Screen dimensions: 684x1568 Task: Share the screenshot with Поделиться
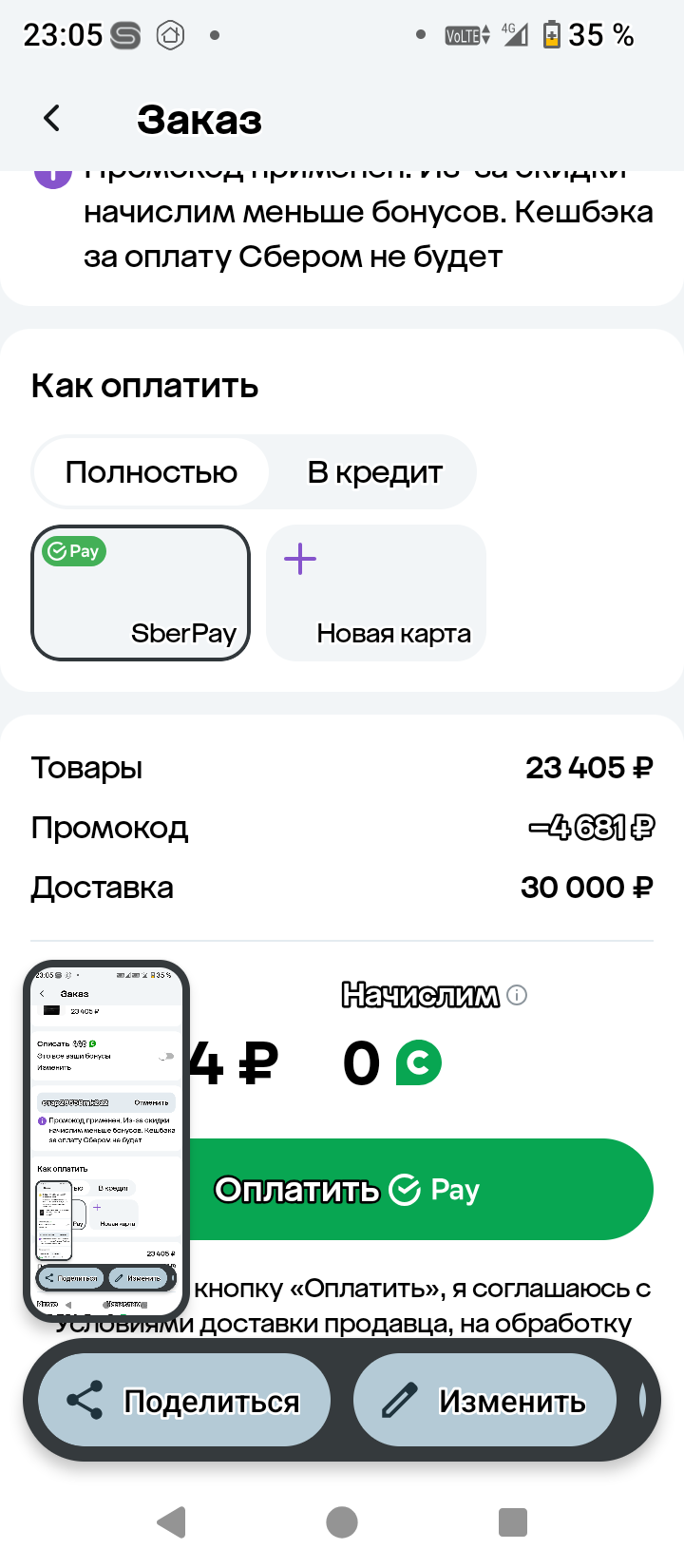click(x=184, y=1401)
